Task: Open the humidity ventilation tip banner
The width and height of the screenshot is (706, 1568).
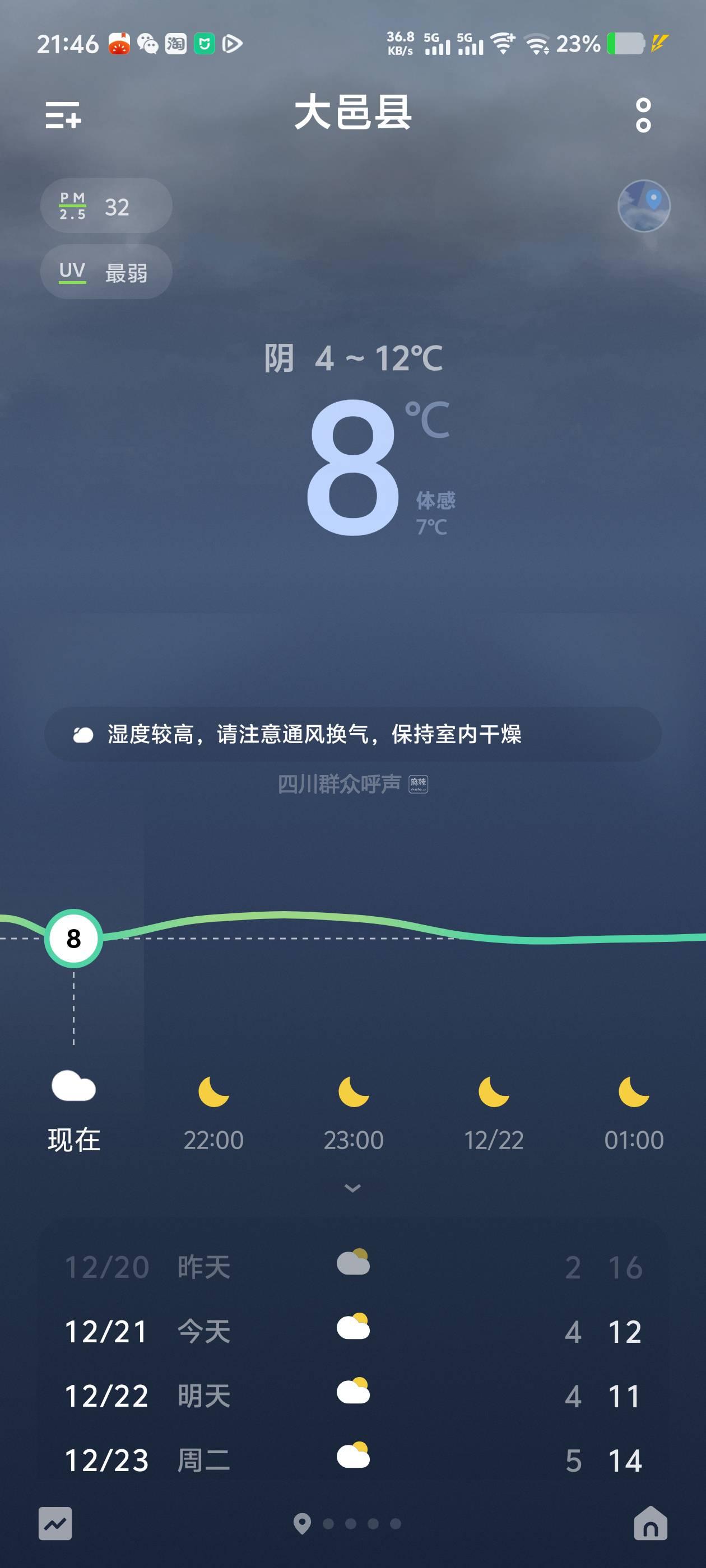Action: (x=352, y=734)
